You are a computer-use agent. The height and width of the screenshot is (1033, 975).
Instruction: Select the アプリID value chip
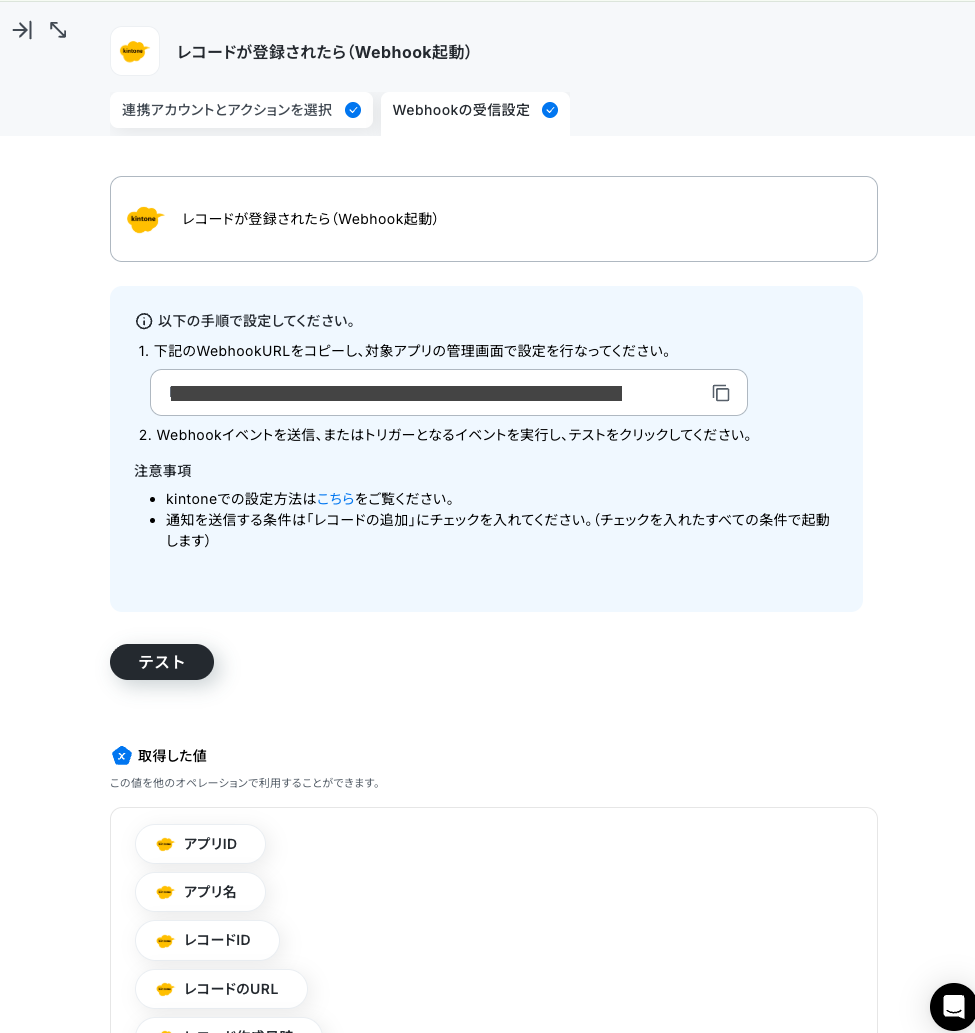click(200, 844)
